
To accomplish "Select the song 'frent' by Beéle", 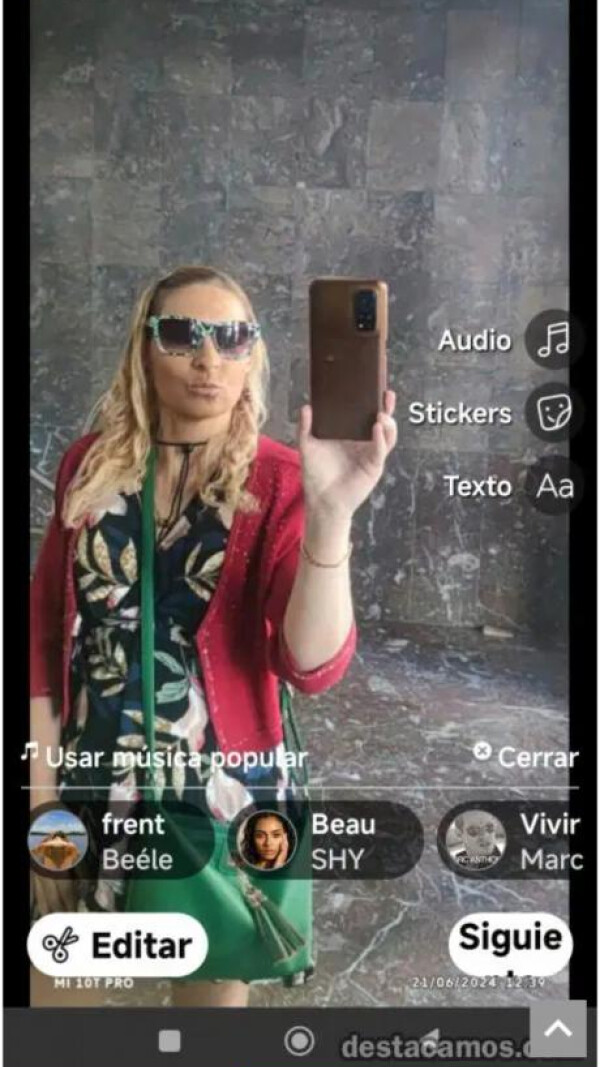I will point(120,841).
